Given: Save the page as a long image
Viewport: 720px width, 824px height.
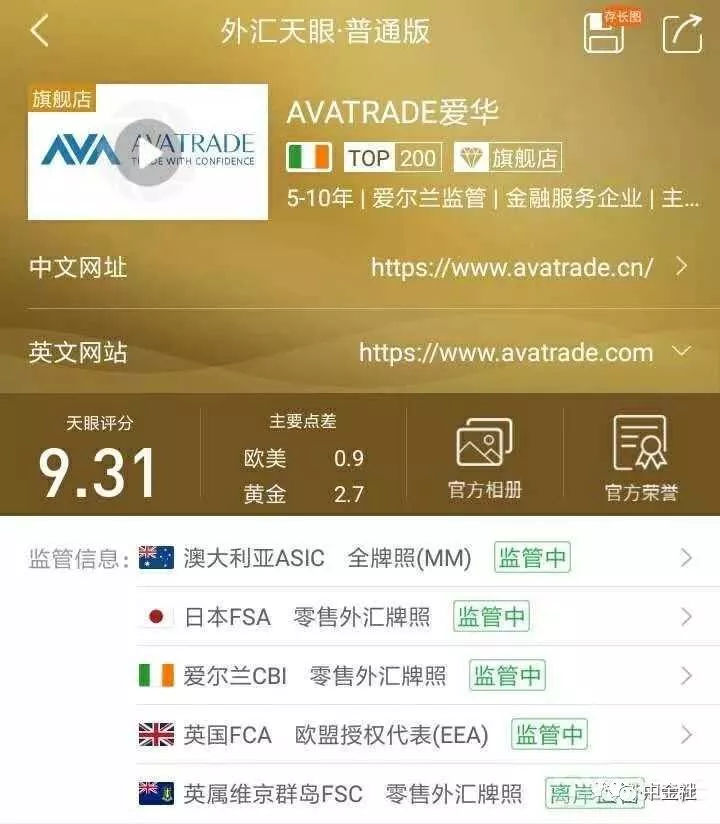Looking at the screenshot, I should (x=604, y=32).
